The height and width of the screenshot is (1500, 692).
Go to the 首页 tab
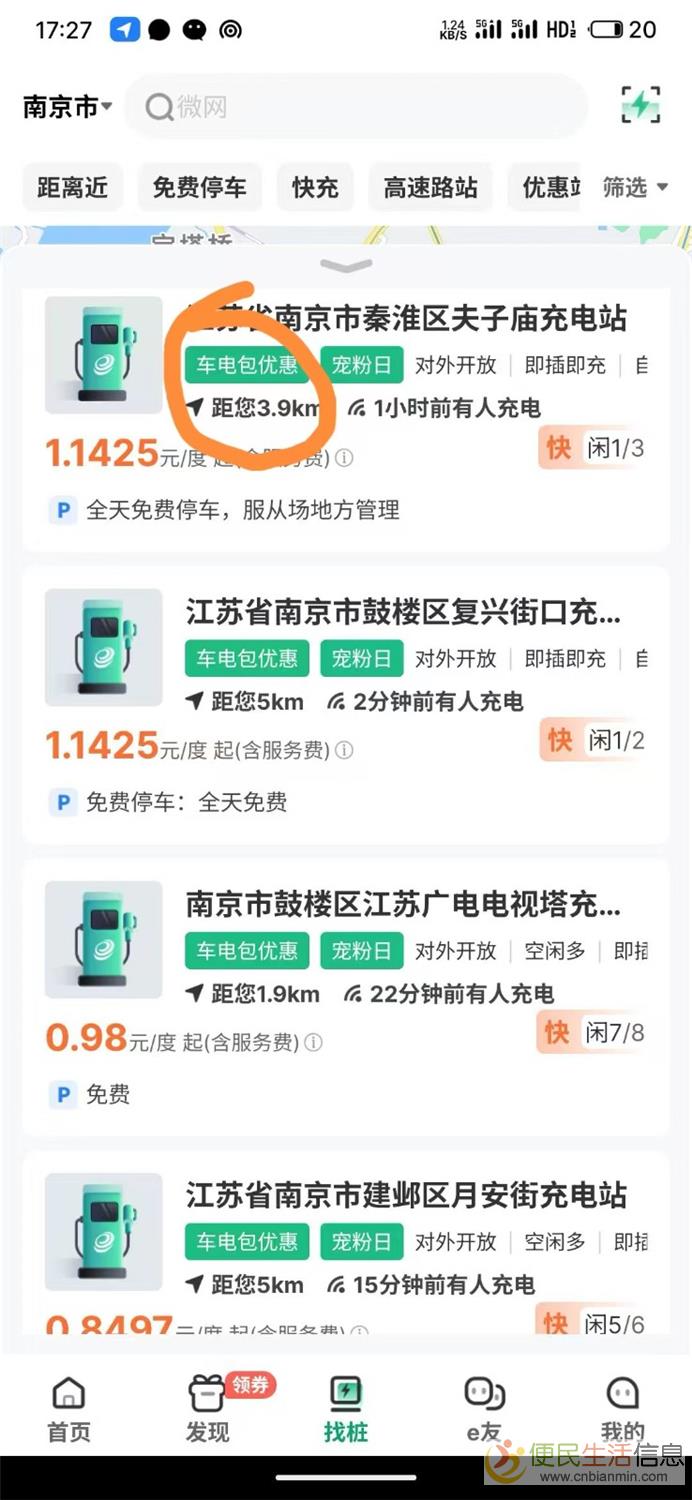coord(68,1408)
